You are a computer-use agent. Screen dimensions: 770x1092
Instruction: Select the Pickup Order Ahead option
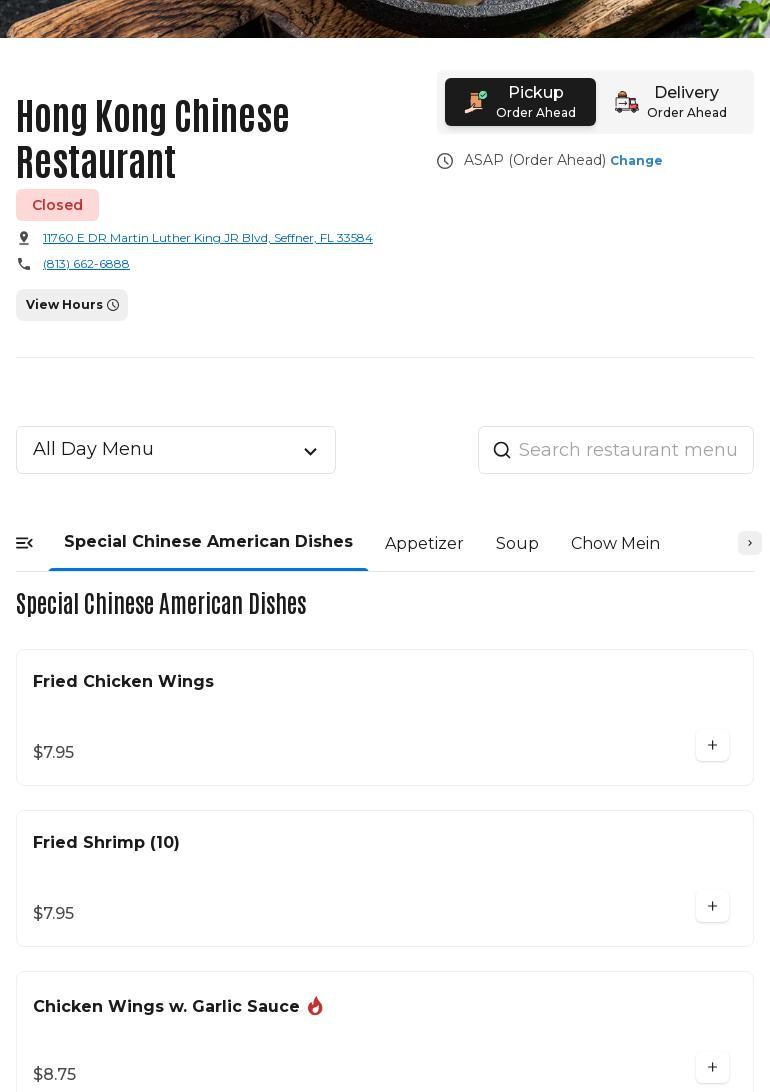click(x=520, y=102)
